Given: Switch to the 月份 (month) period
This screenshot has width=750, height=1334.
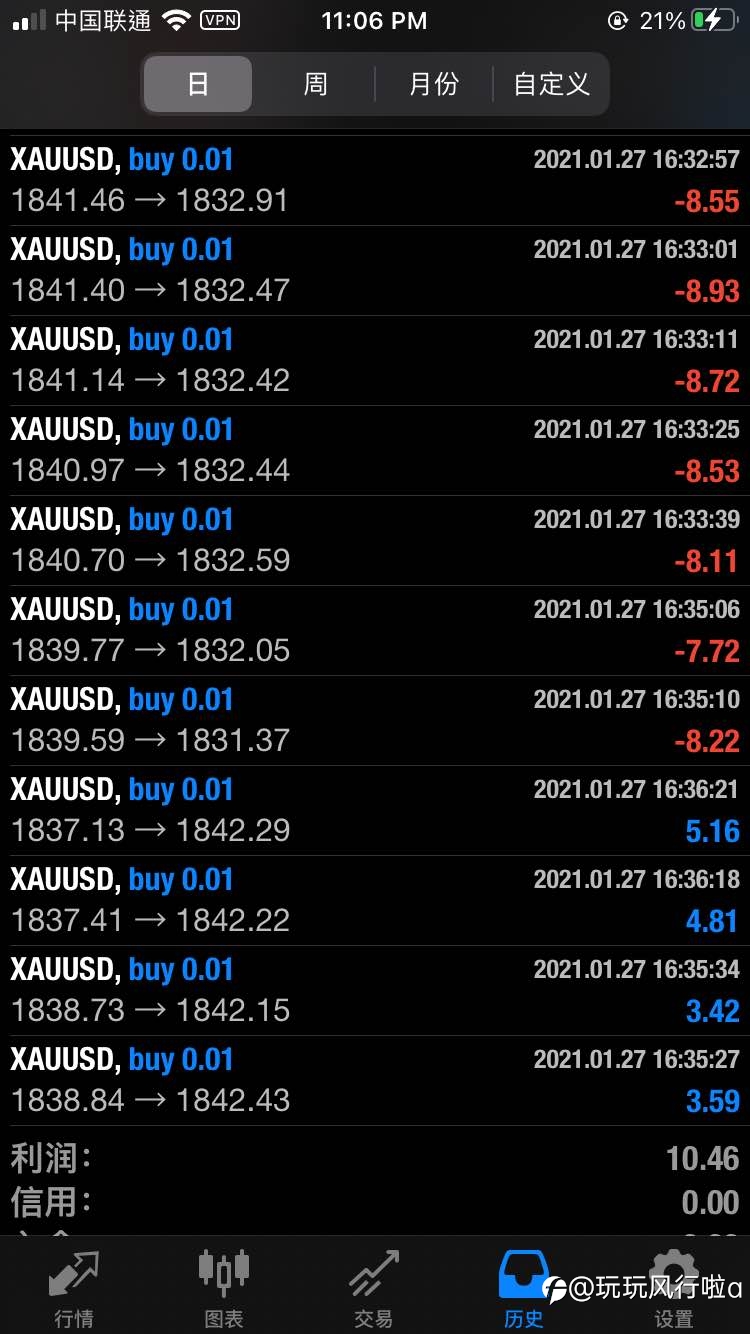Looking at the screenshot, I should coord(433,84).
